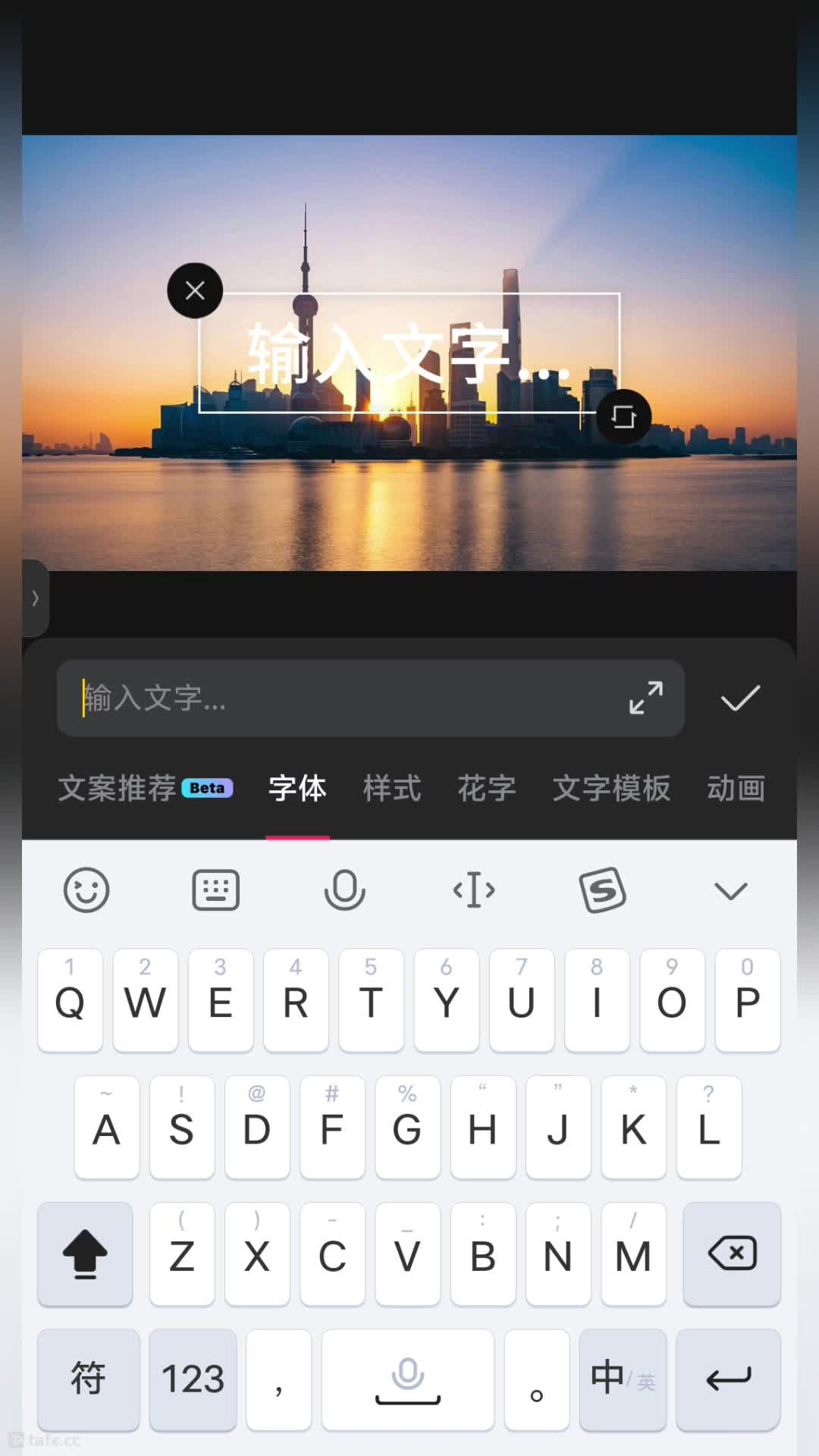Screen dimensions: 819x1456
Task: Tap the backspace key
Action: [732, 1254]
